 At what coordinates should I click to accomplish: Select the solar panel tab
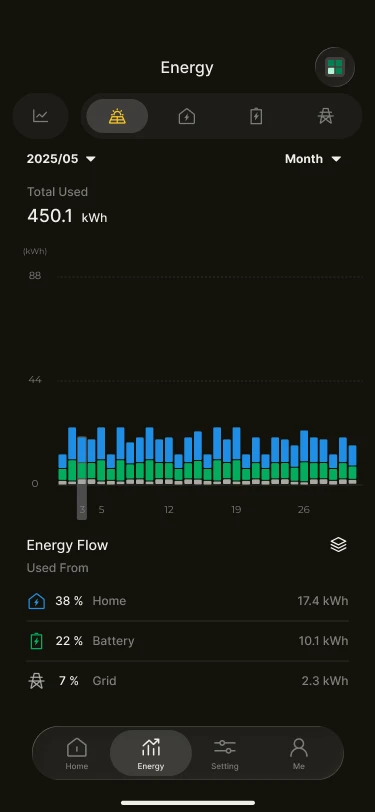click(x=117, y=116)
